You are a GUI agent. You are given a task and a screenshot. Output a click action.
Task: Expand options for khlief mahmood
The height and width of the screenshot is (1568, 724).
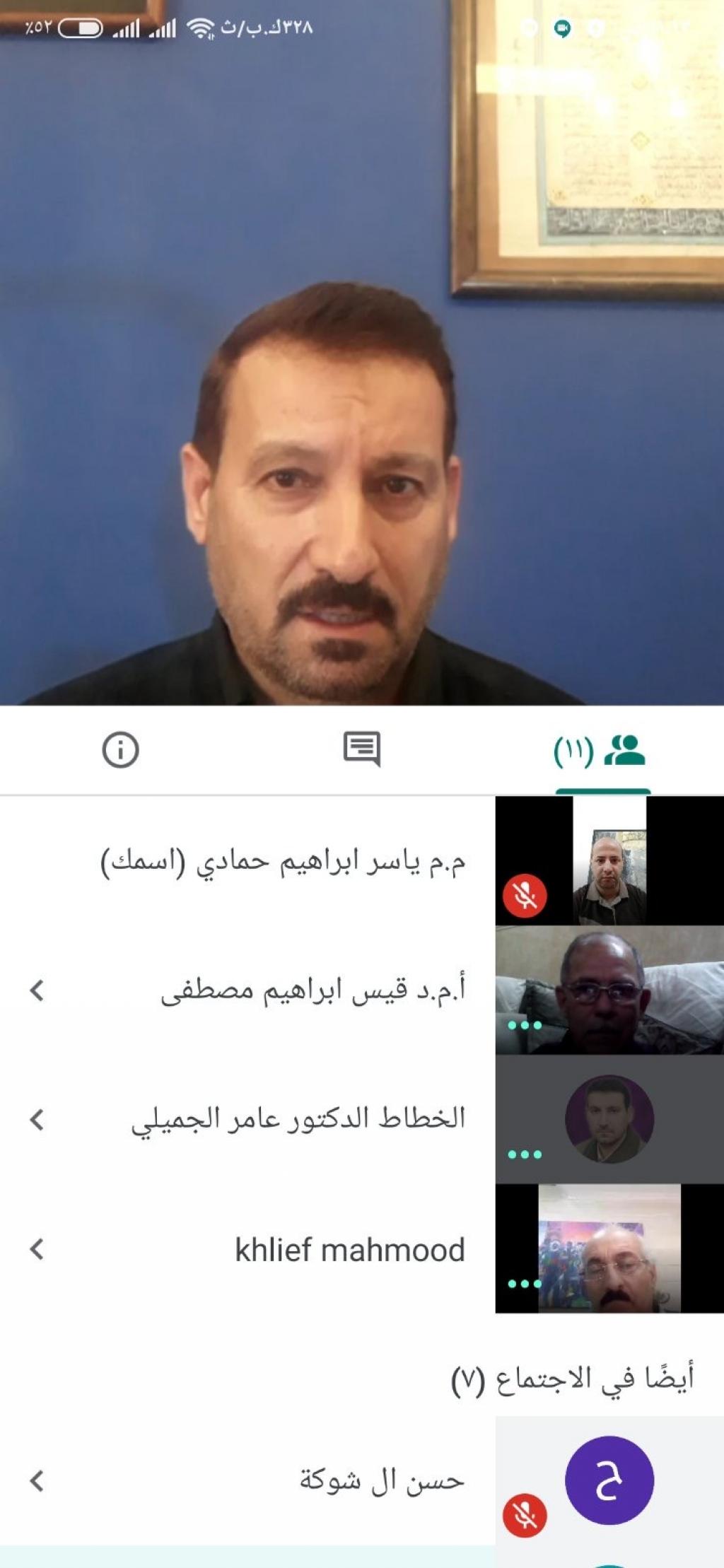pyautogui.click(x=37, y=1249)
